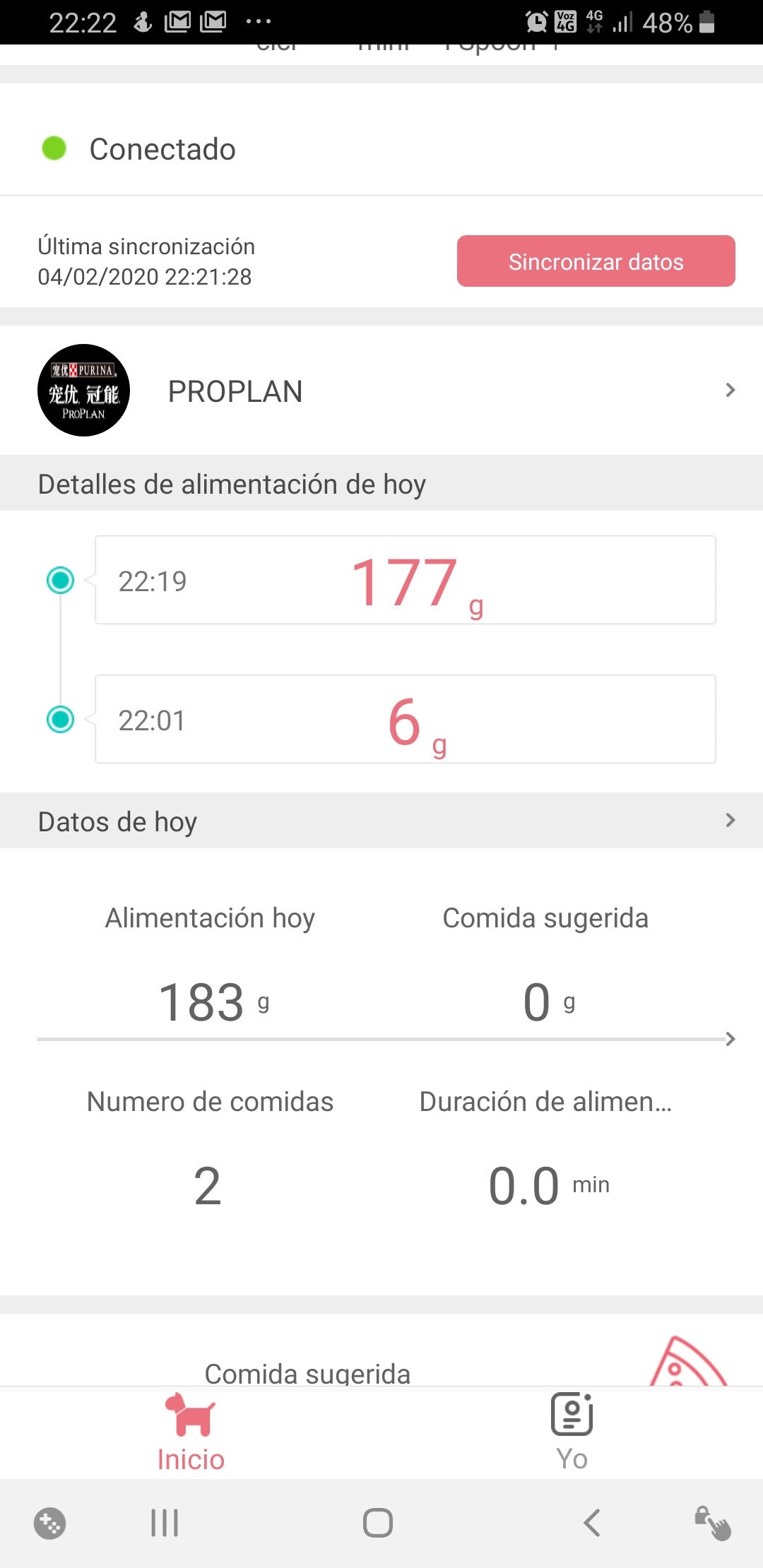763x1568 pixels.
Task: Expand the Datos de hoy section
Action: click(x=381, y=821)
